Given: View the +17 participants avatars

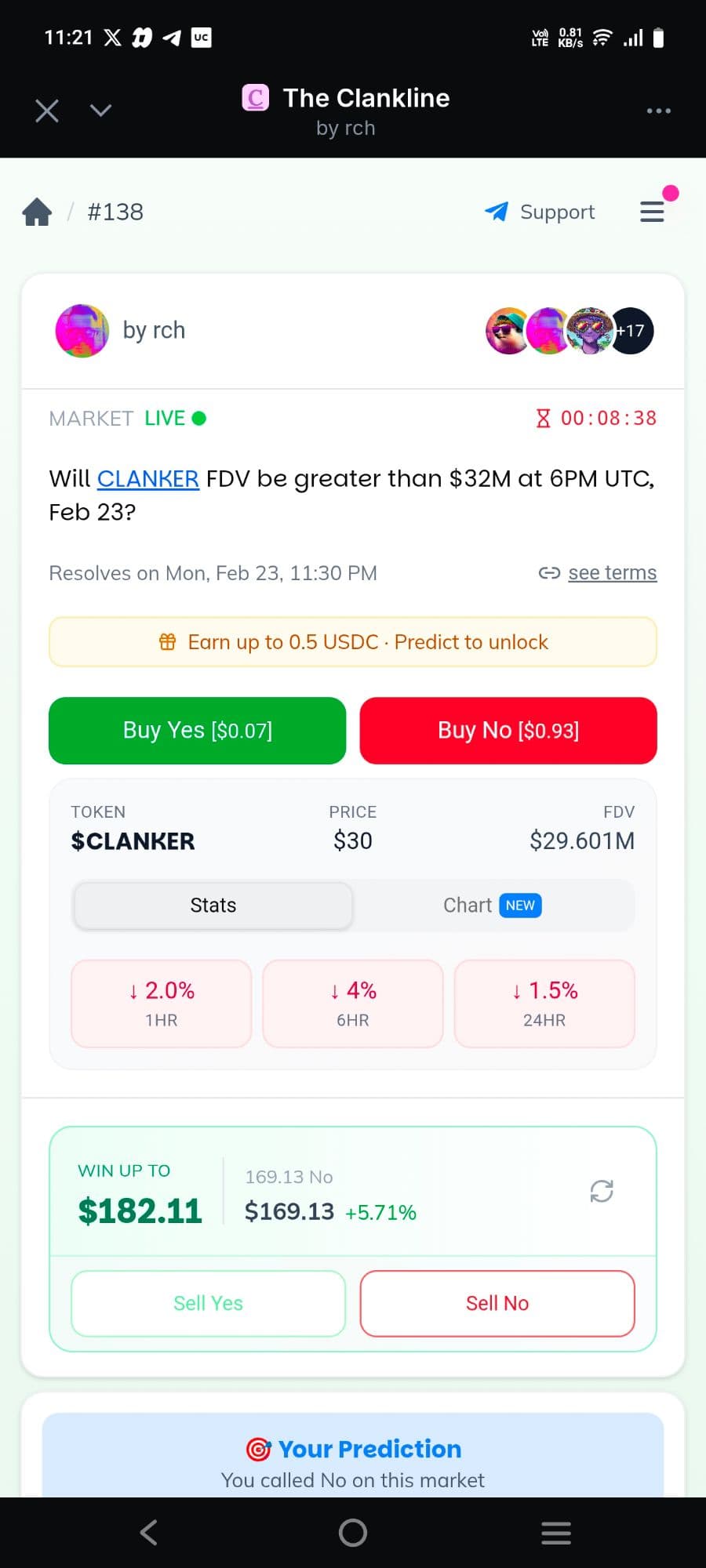Looking at the screenshot, I should click(632, 331).
